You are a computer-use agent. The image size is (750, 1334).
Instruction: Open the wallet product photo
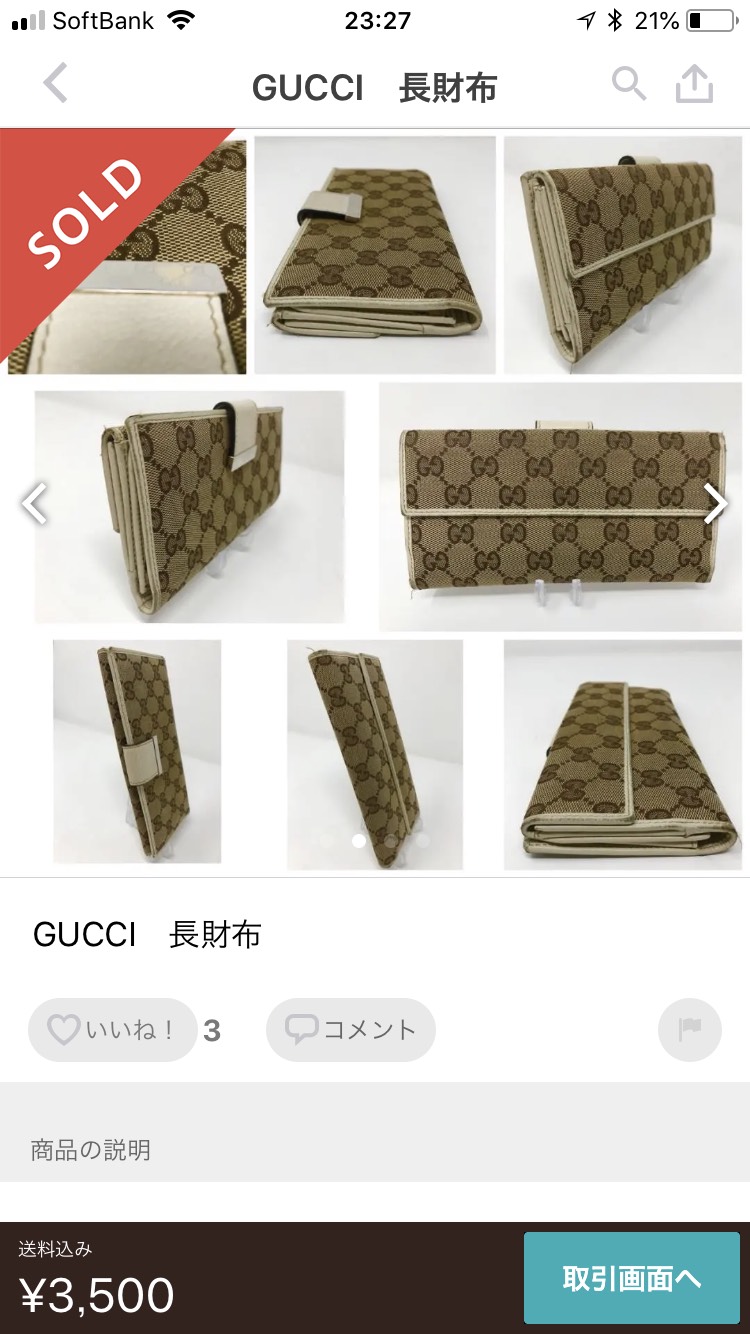coord(375,503)
